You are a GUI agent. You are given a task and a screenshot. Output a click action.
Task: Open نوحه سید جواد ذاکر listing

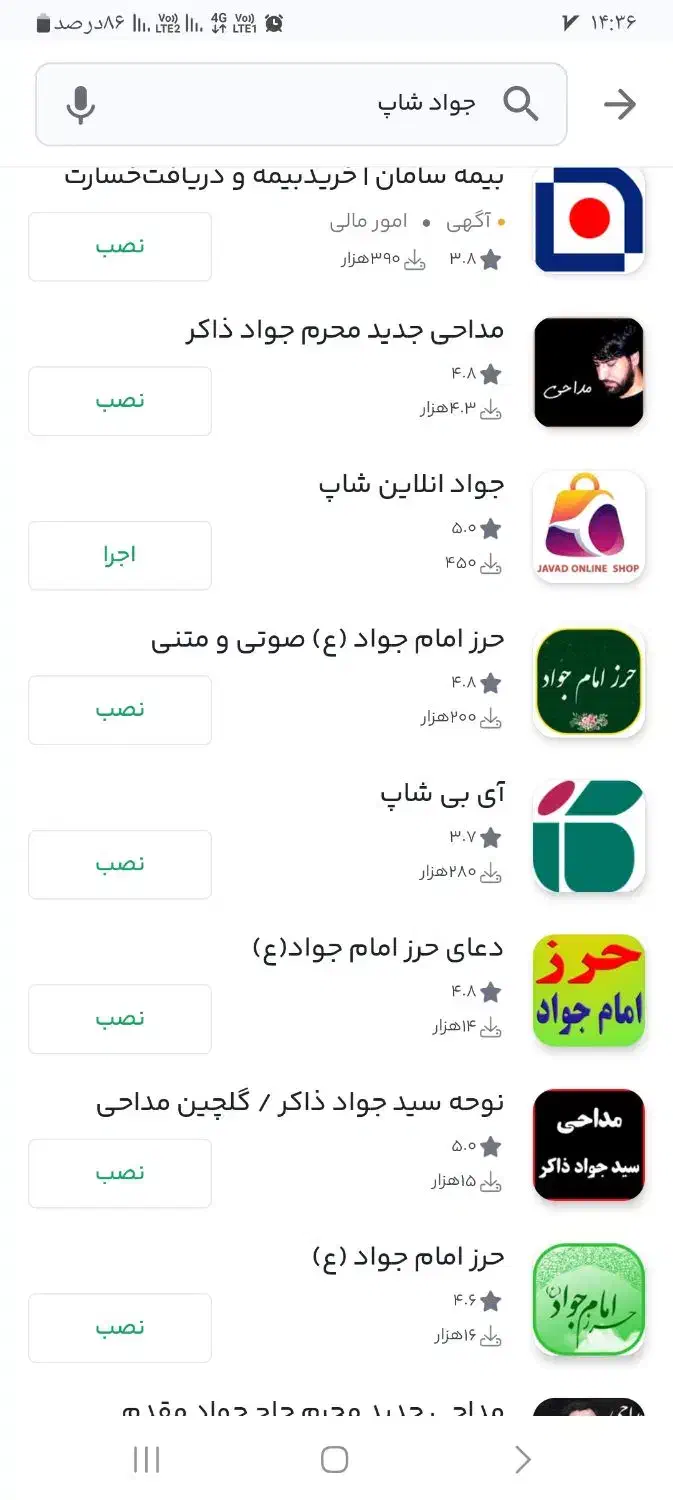(300, 1103)
